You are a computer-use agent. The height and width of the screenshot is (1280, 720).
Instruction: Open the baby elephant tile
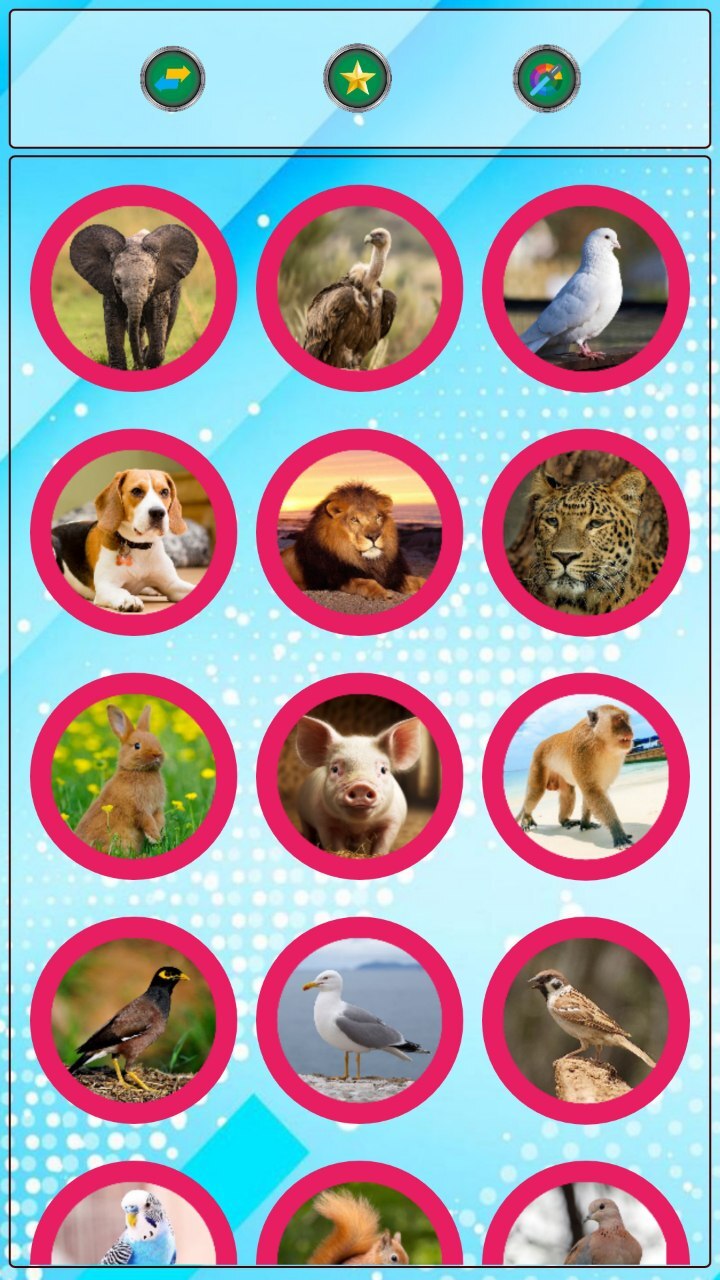click(134, 288)
